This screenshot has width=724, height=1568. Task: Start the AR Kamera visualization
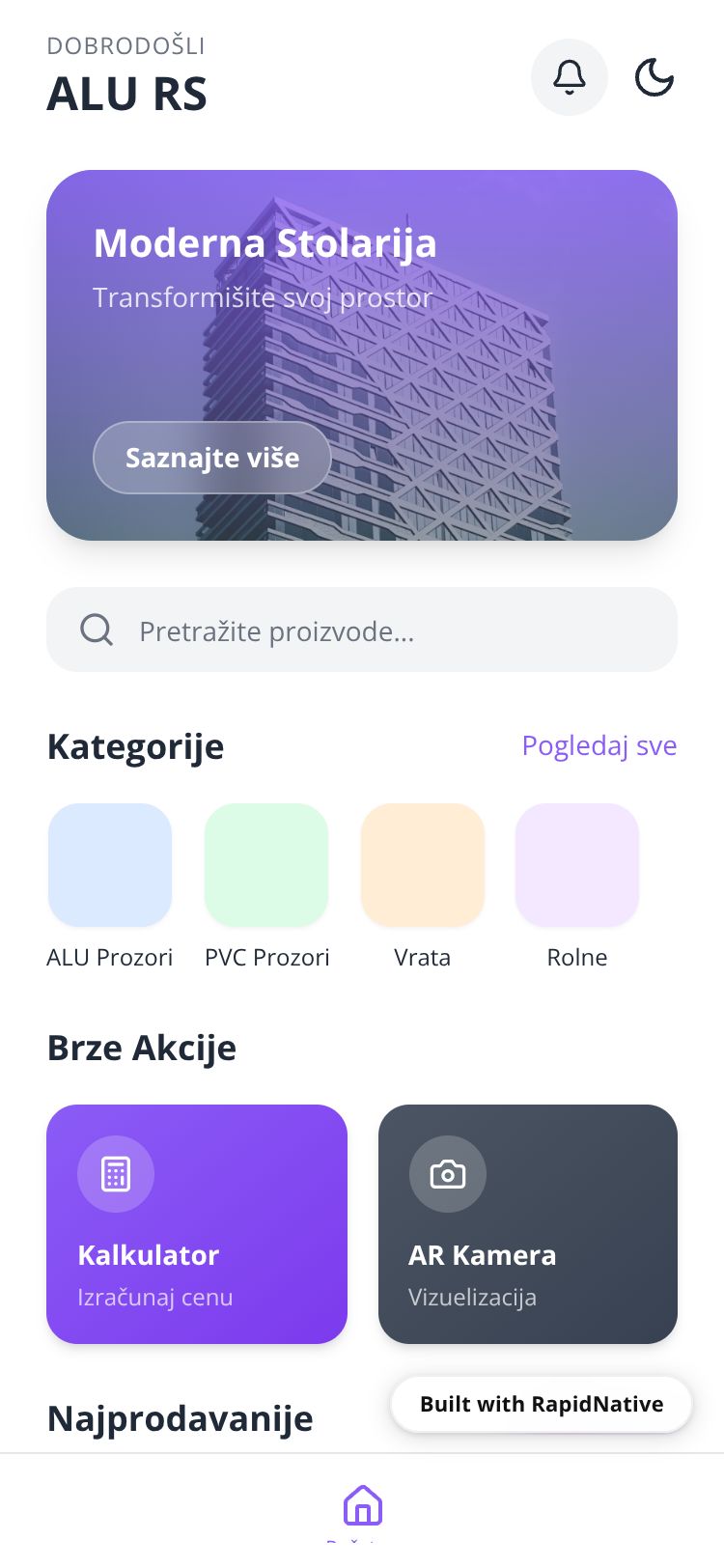pyautogui.click(x=528, y=1223)
